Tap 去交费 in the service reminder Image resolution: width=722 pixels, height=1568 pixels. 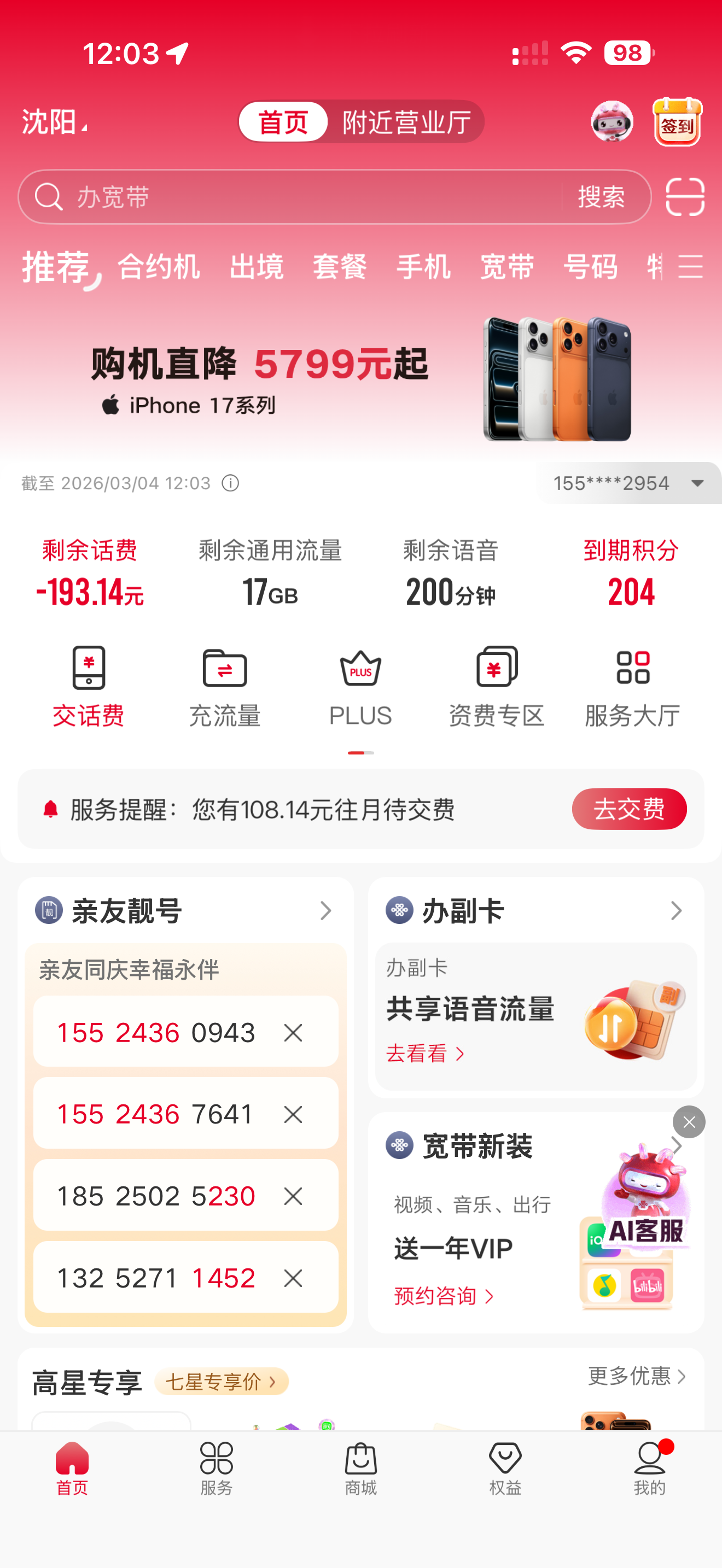[x=629, y=809]
